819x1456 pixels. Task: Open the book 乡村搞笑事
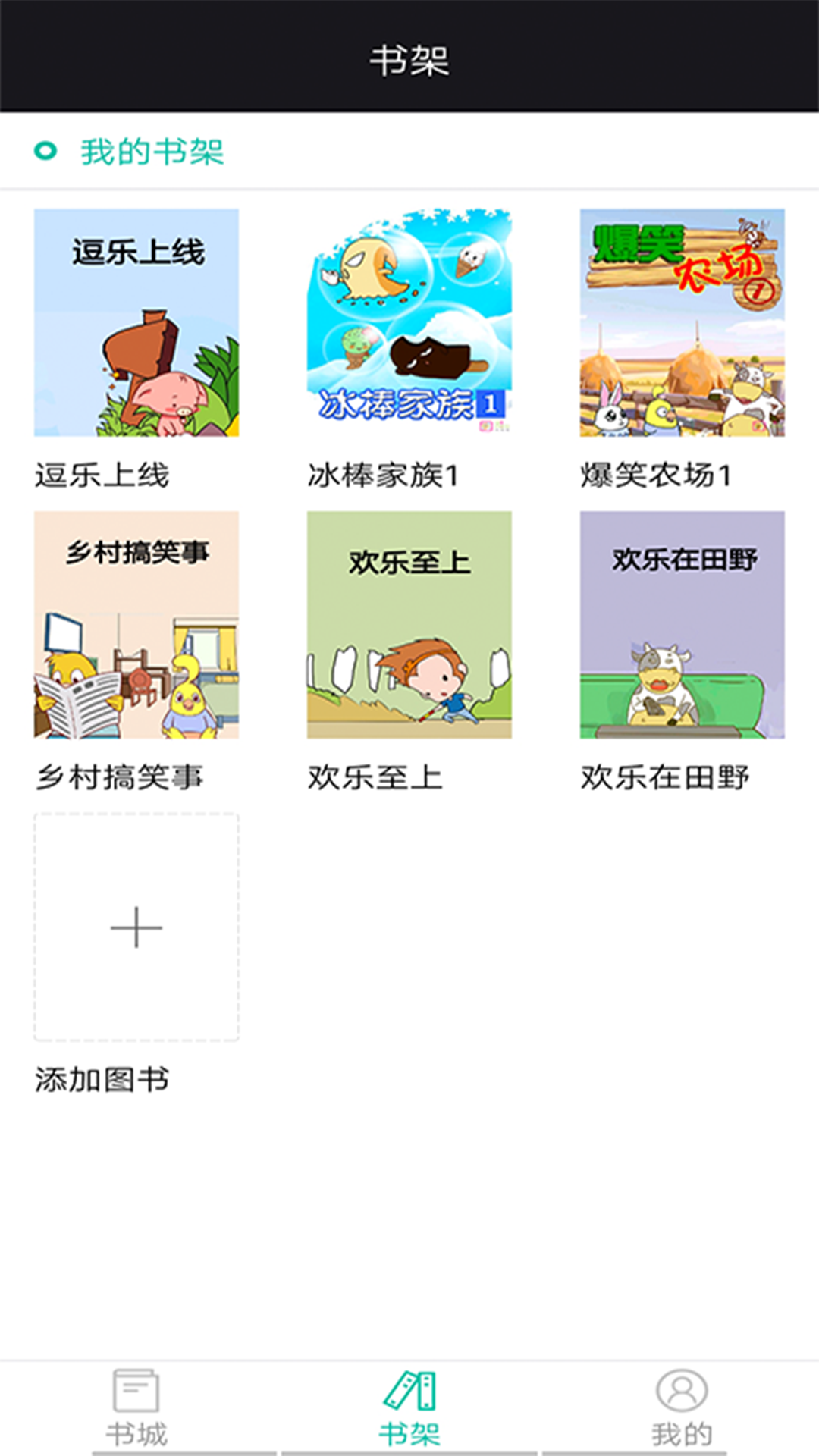click(x=136, y=625)
